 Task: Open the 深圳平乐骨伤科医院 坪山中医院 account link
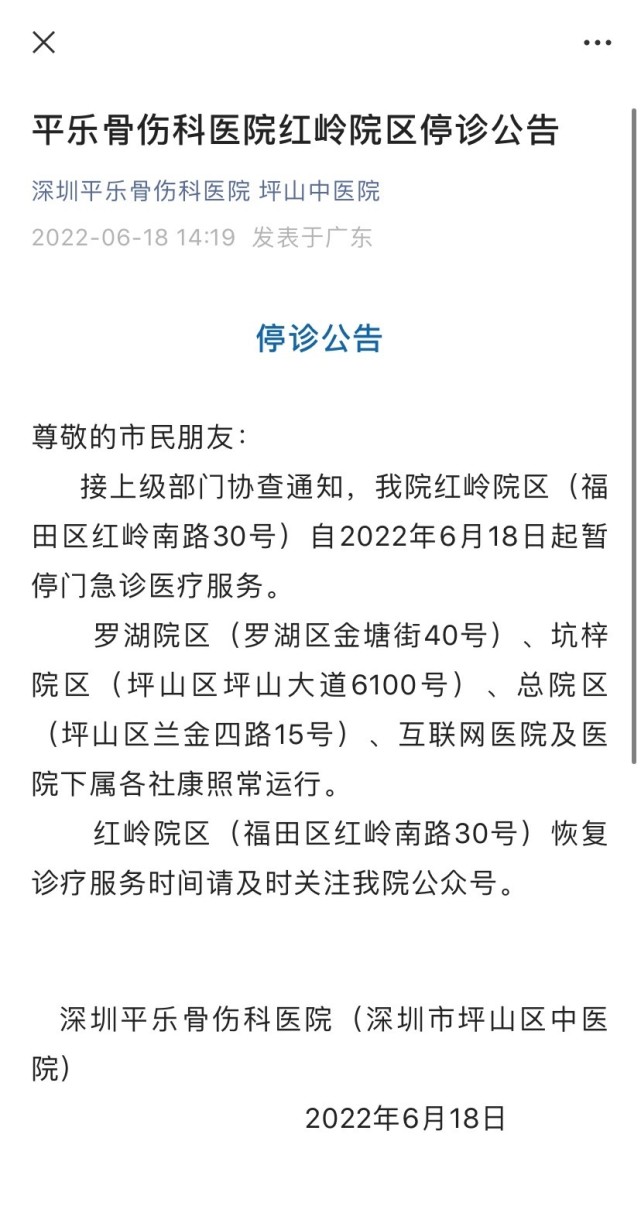[x=206, y=191]
